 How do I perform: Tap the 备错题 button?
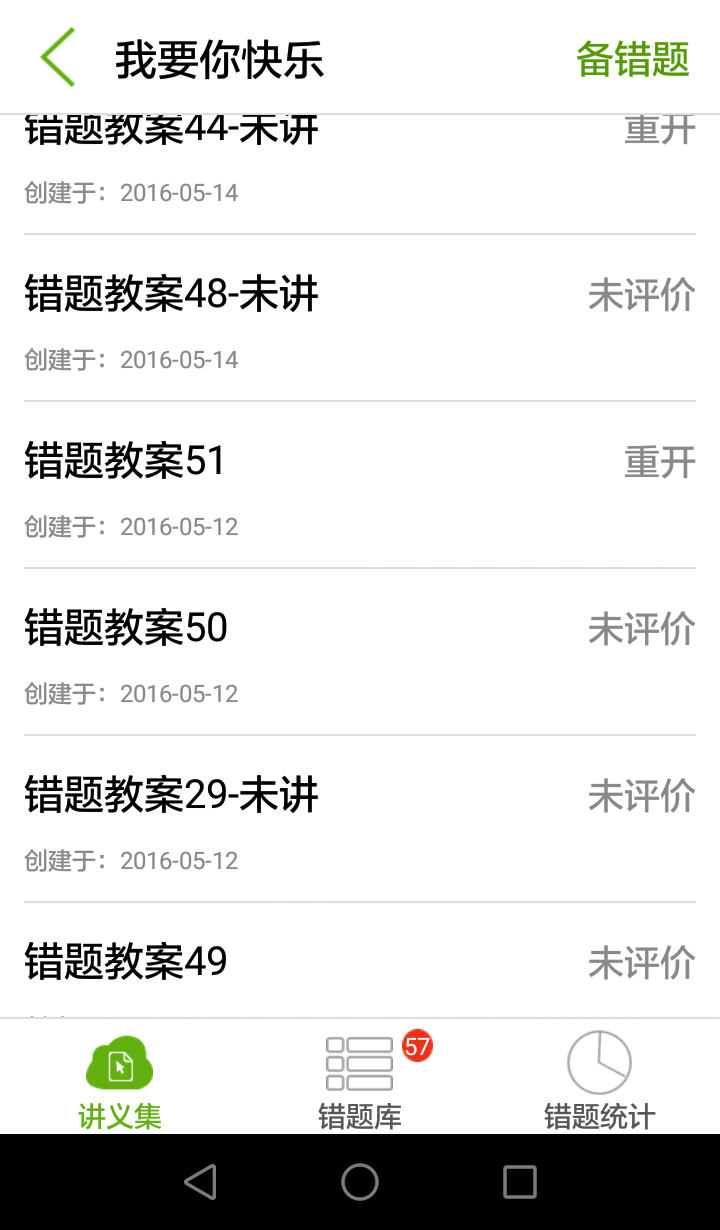click(x=632, y=59)
